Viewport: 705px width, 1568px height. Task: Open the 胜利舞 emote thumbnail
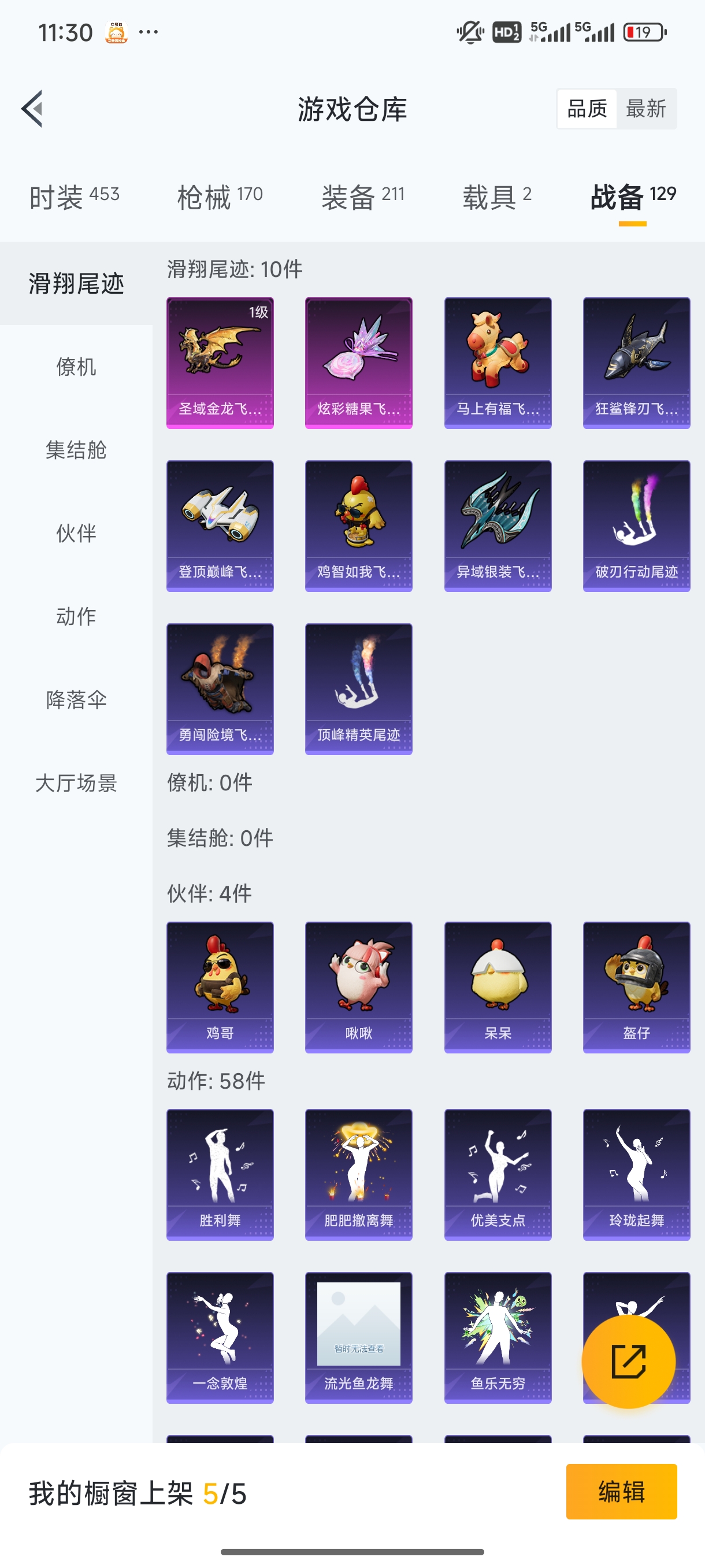pos(220,1174)
